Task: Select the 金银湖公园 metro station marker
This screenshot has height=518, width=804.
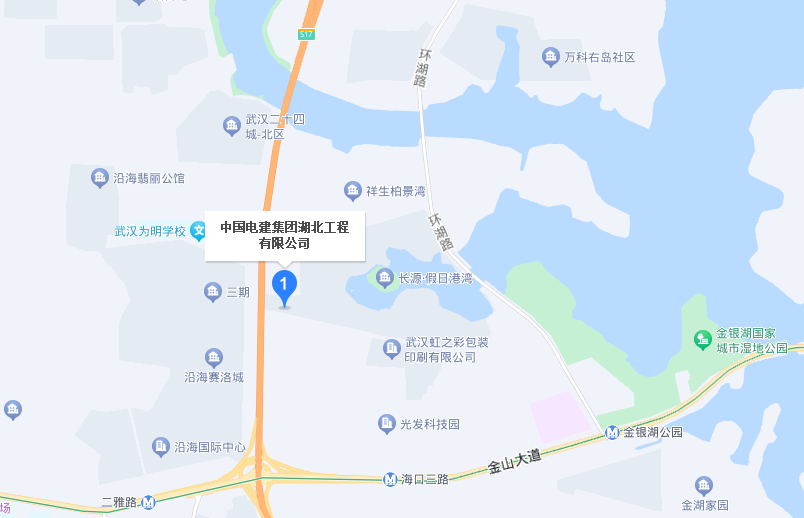Action: pos(612,433)
